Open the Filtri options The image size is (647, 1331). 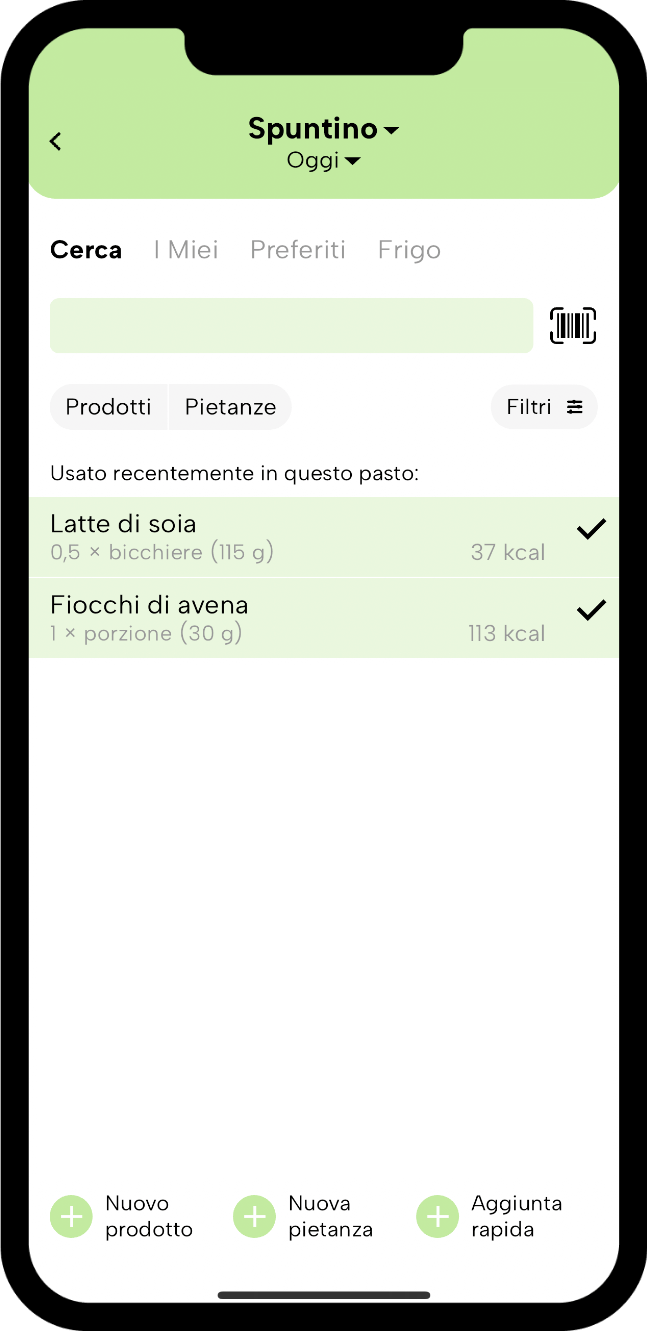(544, 407)
